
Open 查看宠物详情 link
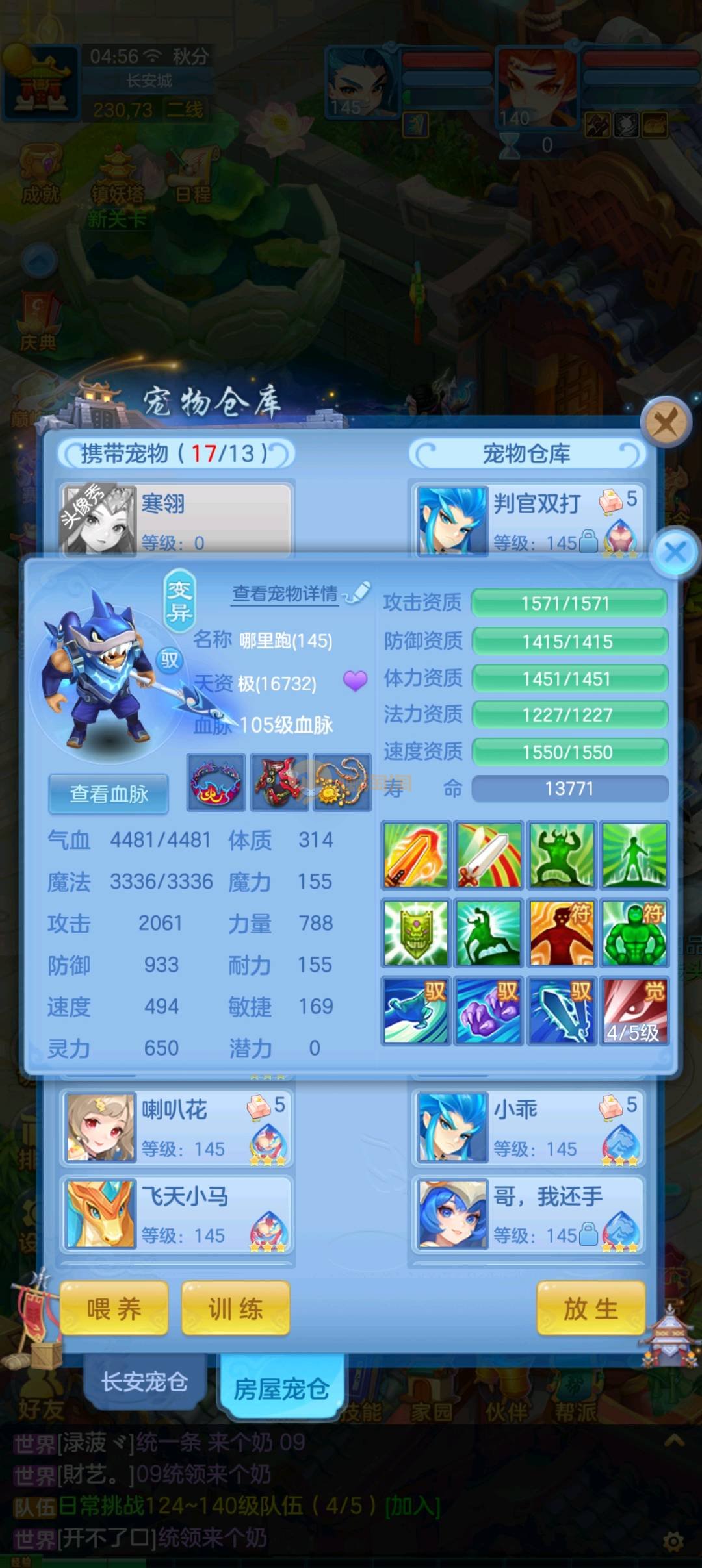coord(285,593)
